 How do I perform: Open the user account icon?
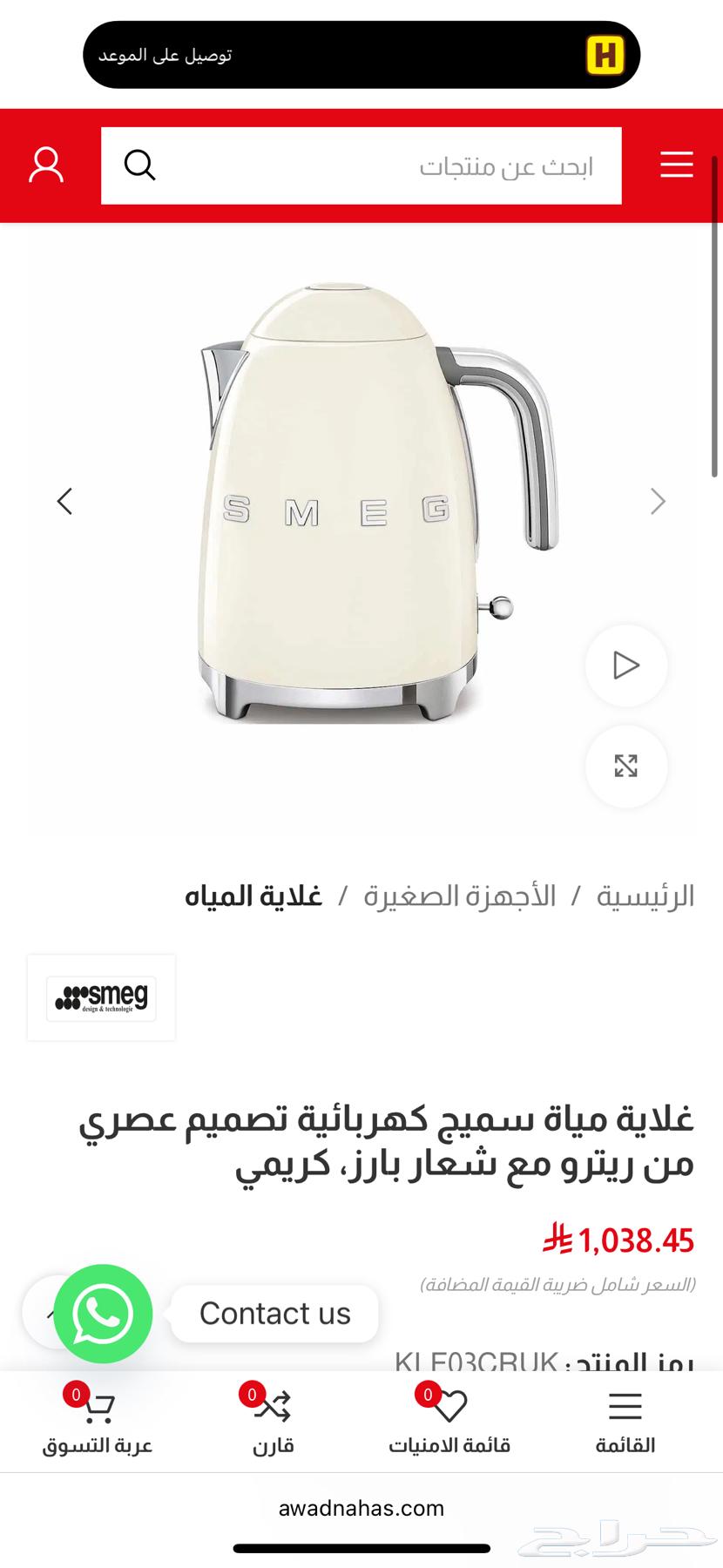pyautogui.click(x=46, y=166)
